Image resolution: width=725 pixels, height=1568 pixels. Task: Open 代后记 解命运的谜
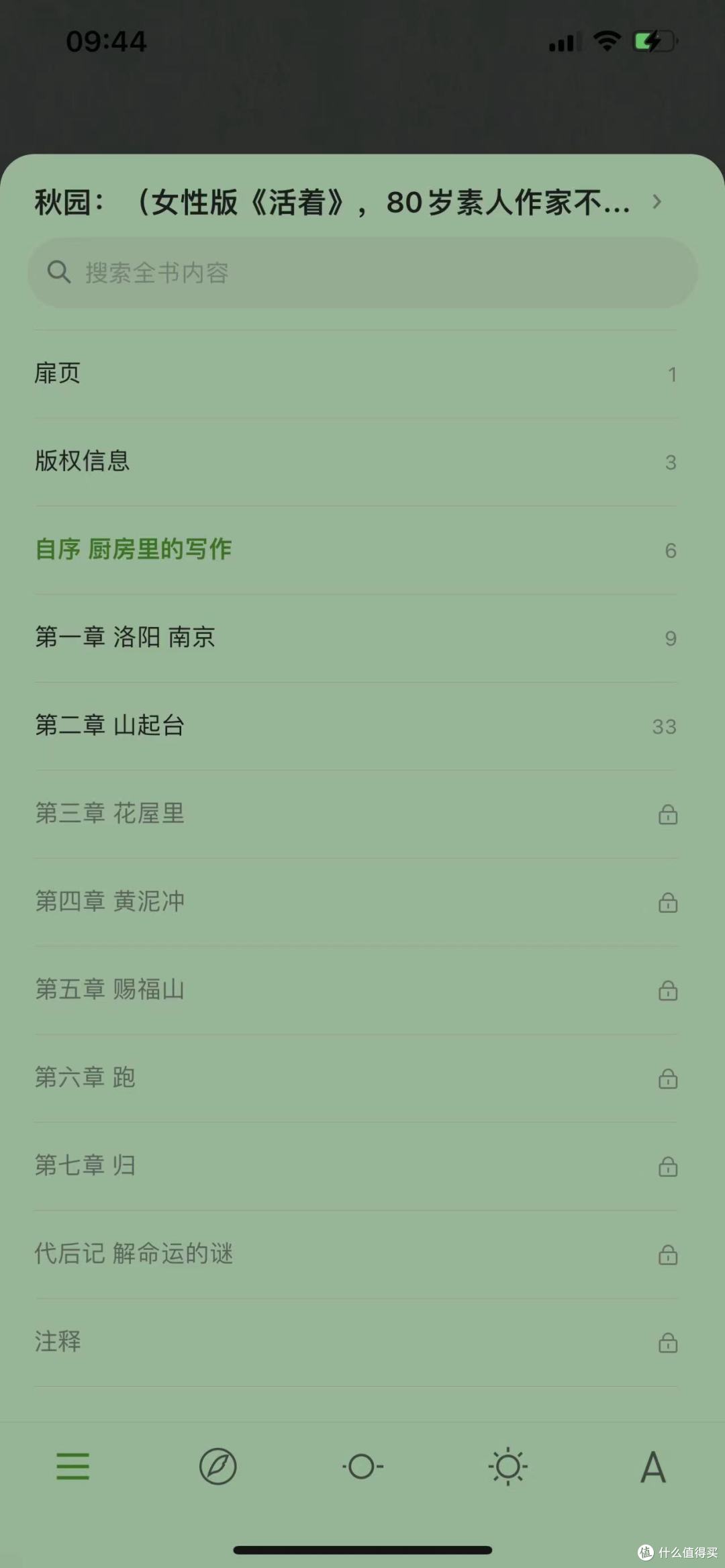(356, 1254)
